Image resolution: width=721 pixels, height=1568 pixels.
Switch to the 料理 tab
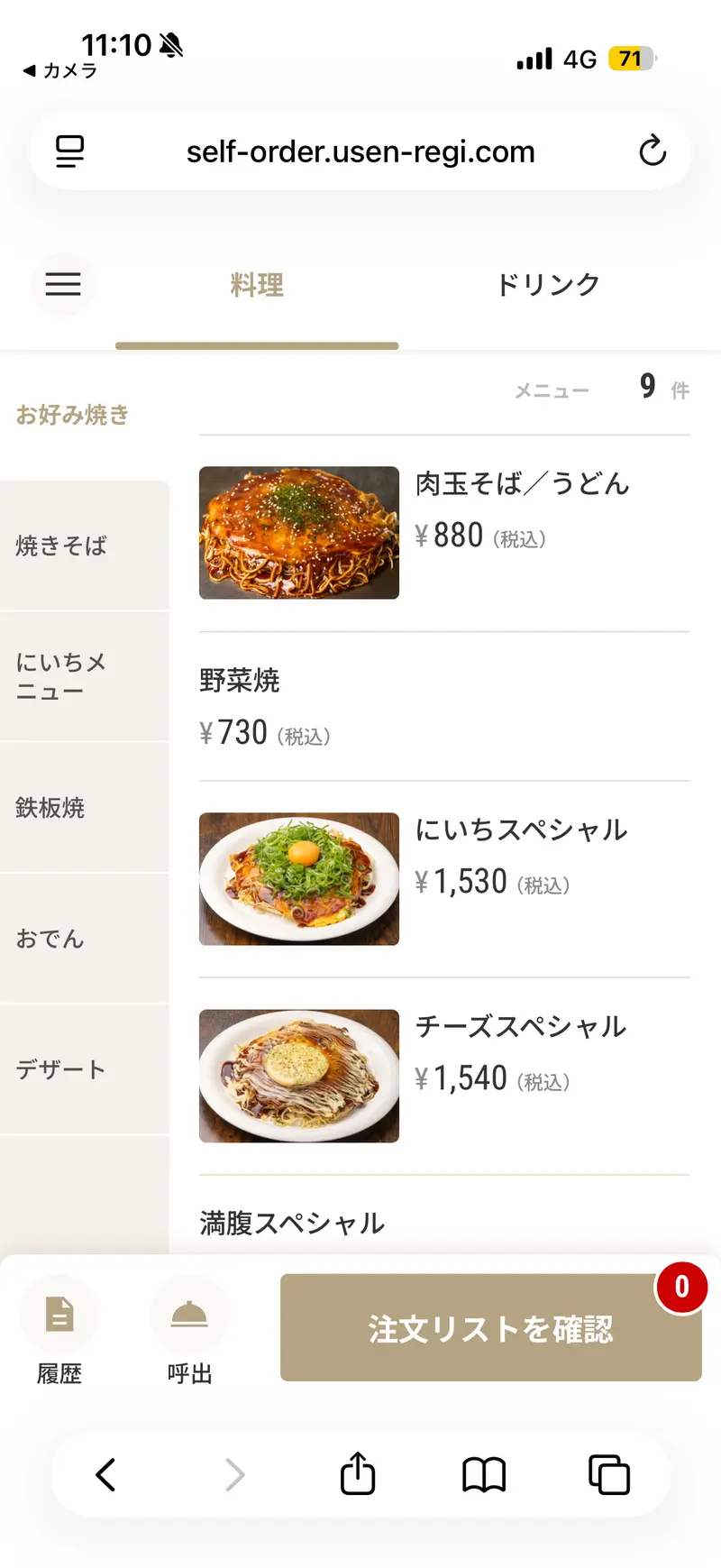tap(257, 284)
